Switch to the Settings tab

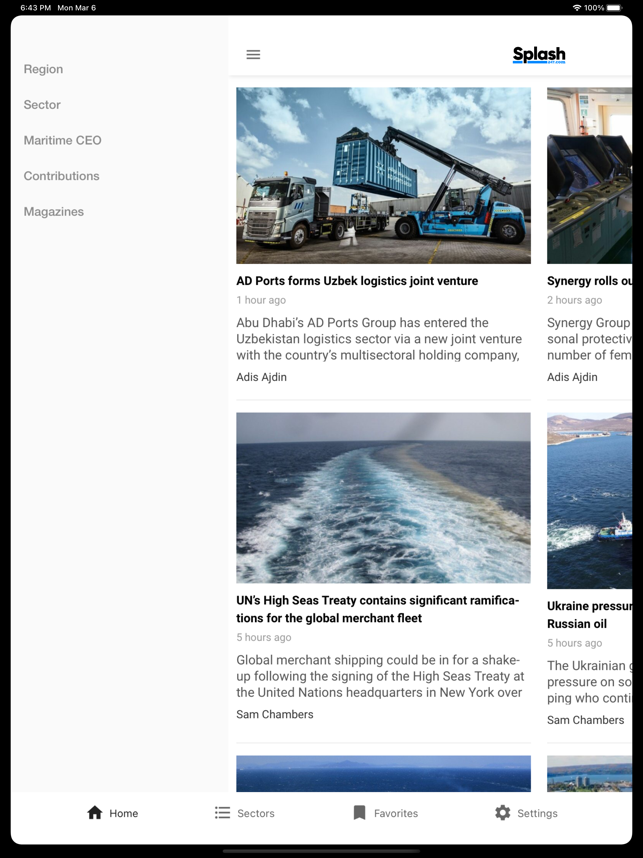pyautogui.click(x=526, y=813)
